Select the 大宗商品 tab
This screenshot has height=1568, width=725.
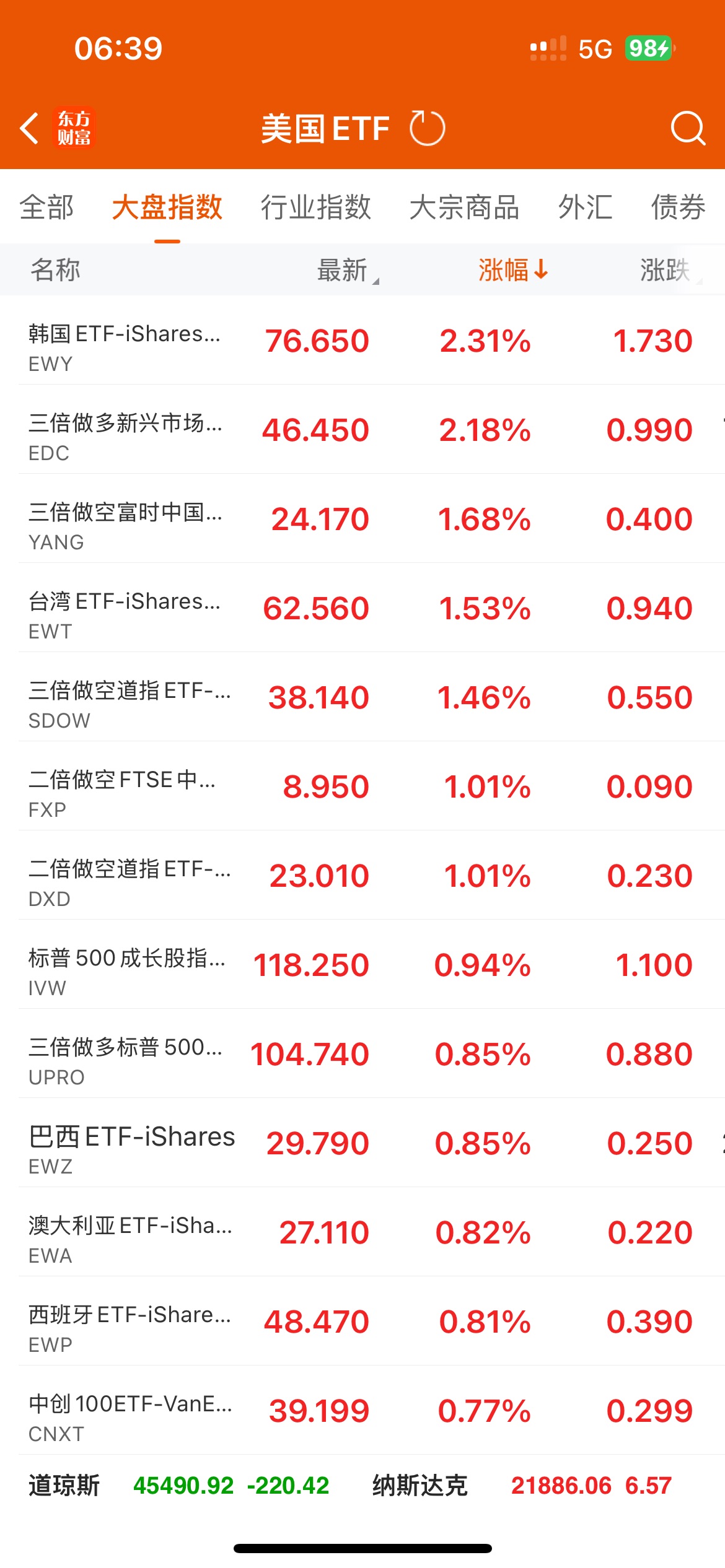[x=465, y=207]
